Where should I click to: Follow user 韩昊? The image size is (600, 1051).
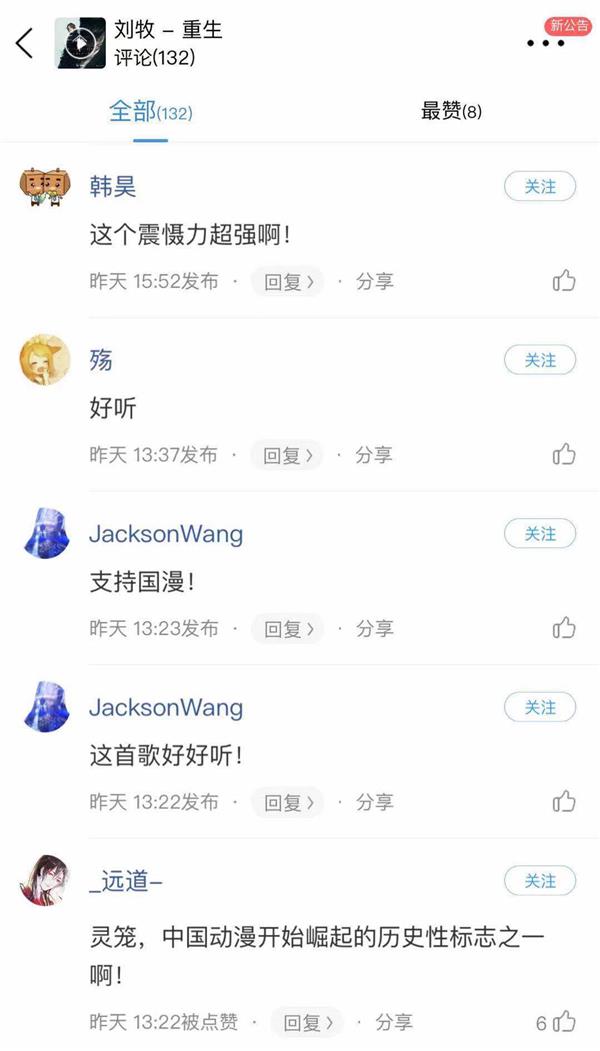click(540, 187)
